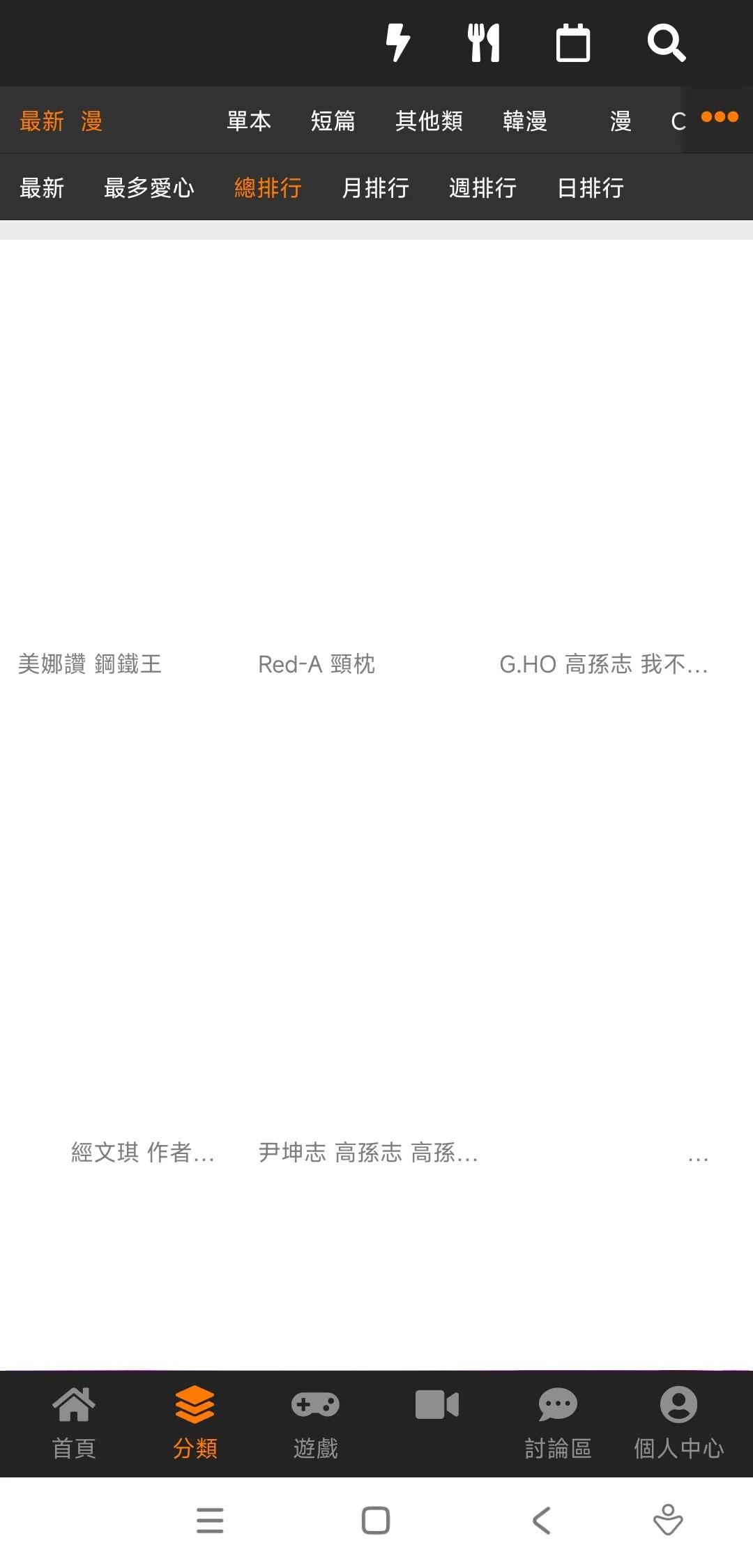Screen dimensions: 753x1568
Task: Show the 週排行 ranking
Action: (x=482, y=188)
